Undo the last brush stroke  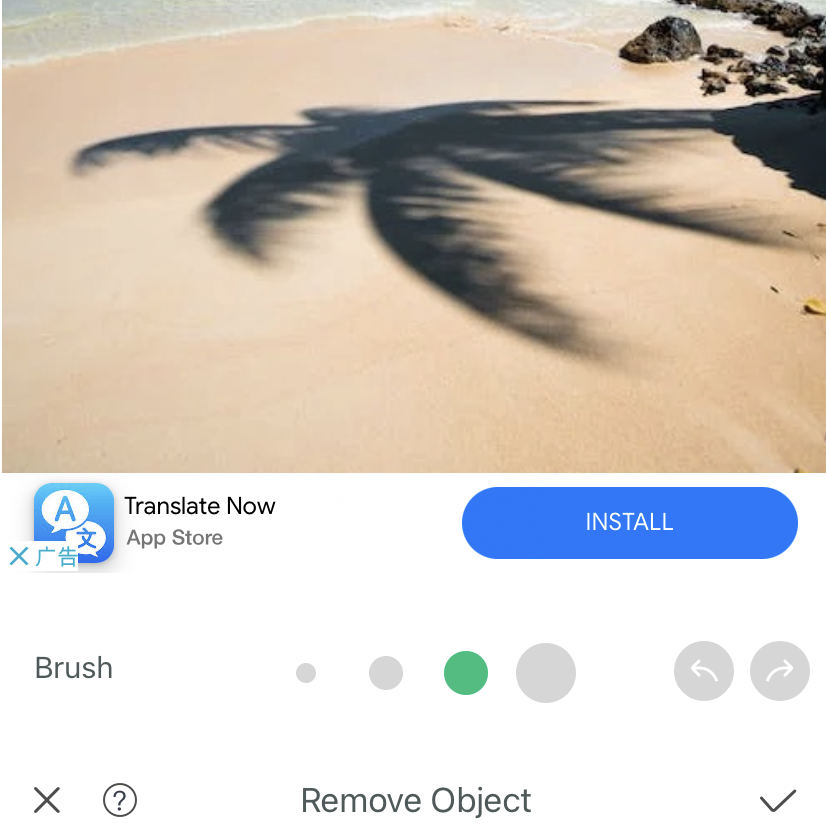click(703, 671)
